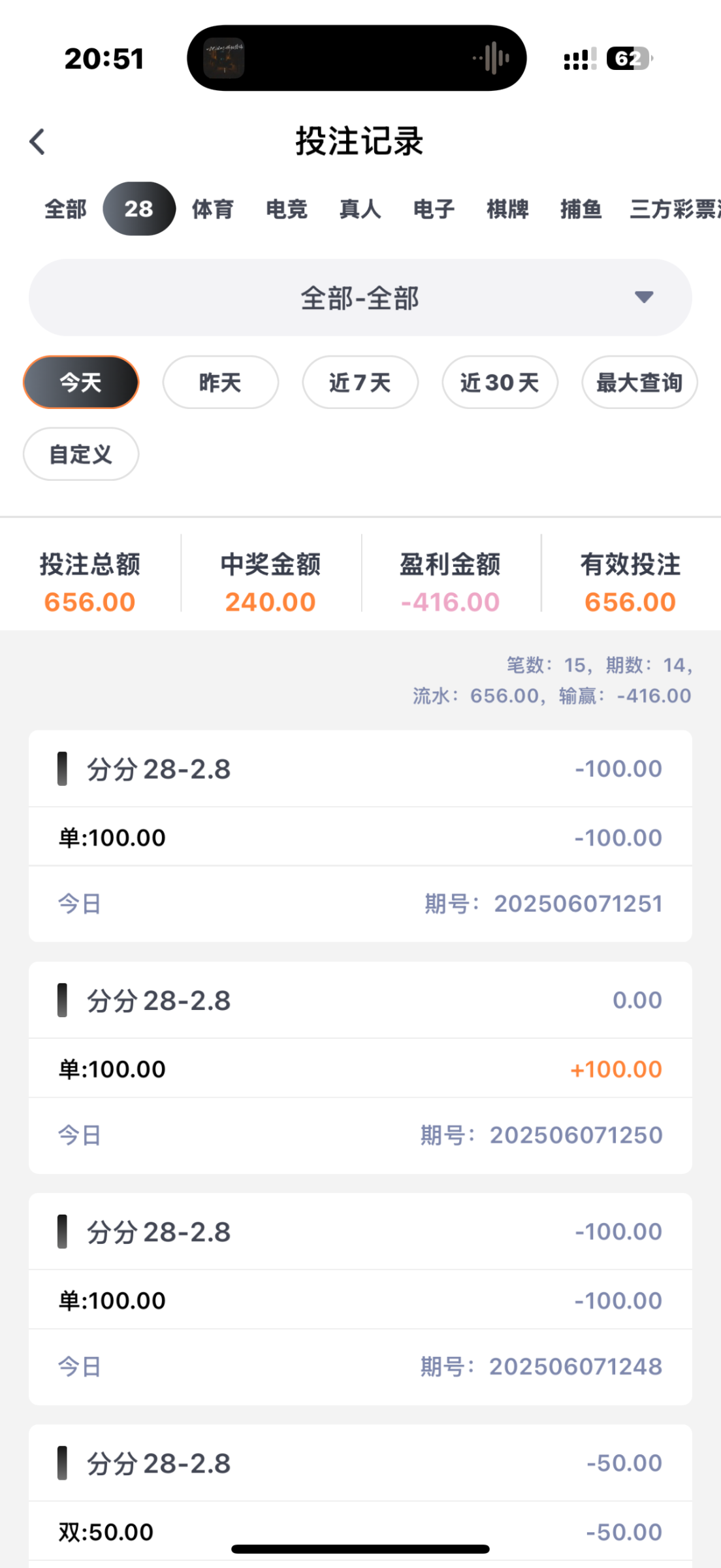Tap the 最大查询 chip
Screen dimensions: 721x1568
pyautogui.click(x=640, y=382)
